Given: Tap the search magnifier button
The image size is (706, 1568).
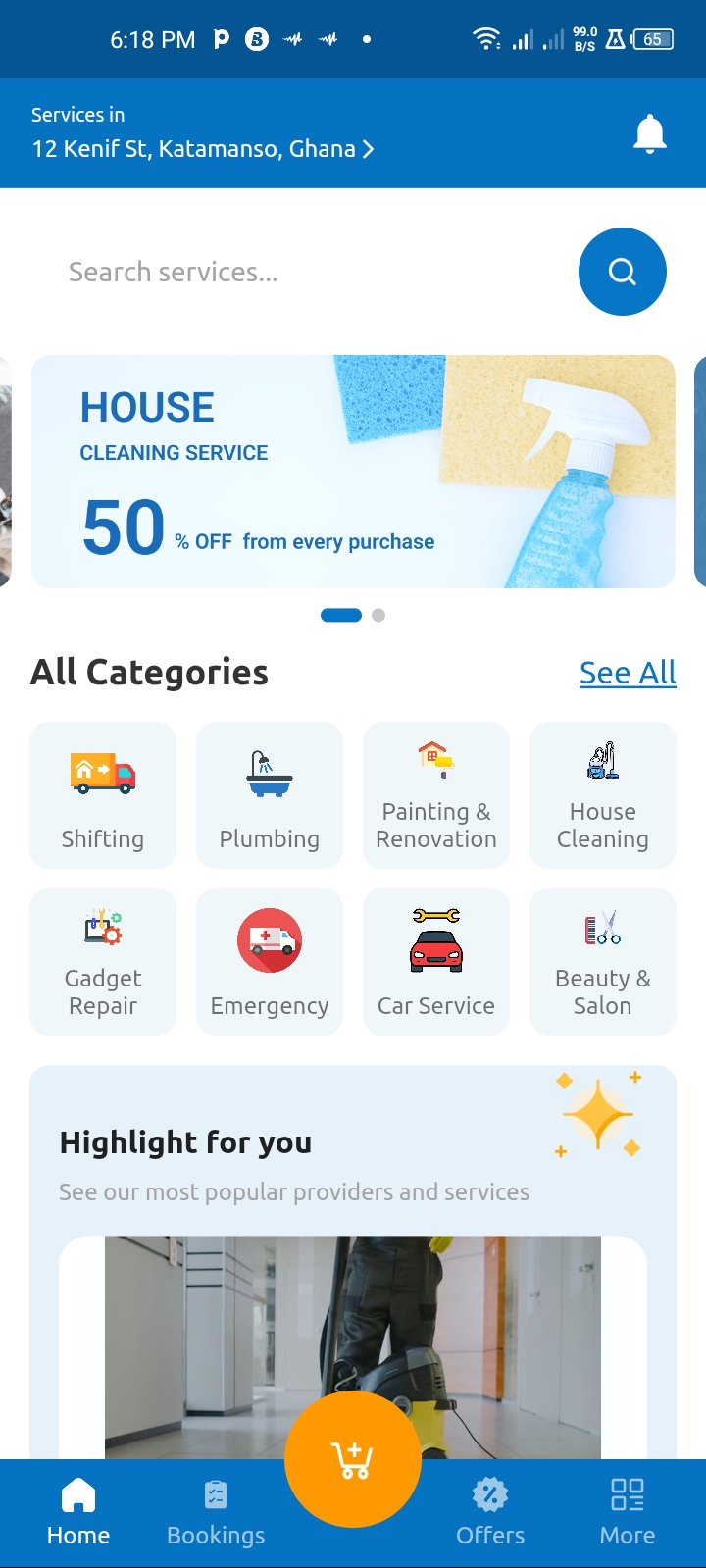Looking at the screenshot, I should coord(622,272).
